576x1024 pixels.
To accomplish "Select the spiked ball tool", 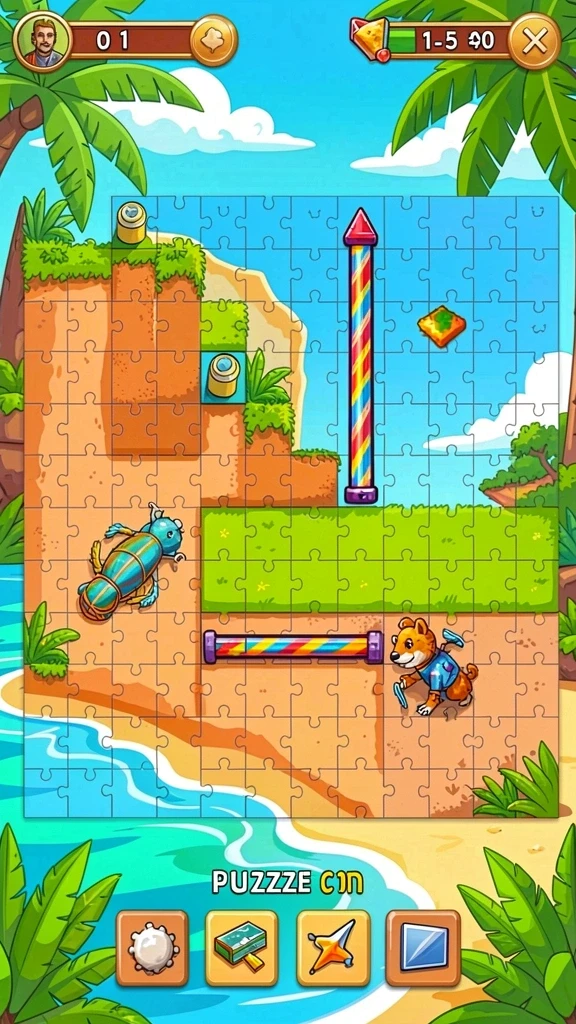I will click(152, 948).
